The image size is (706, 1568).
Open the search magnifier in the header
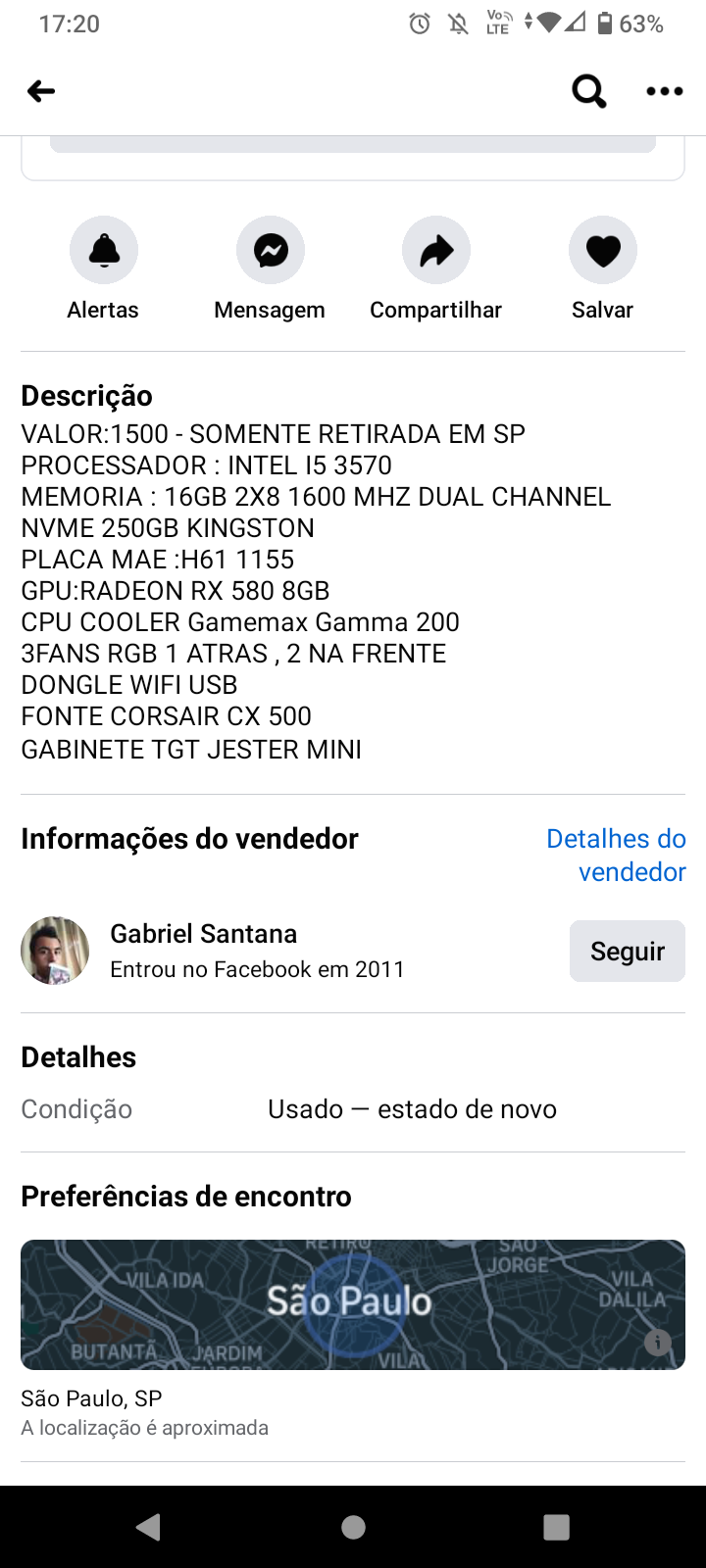588,91
